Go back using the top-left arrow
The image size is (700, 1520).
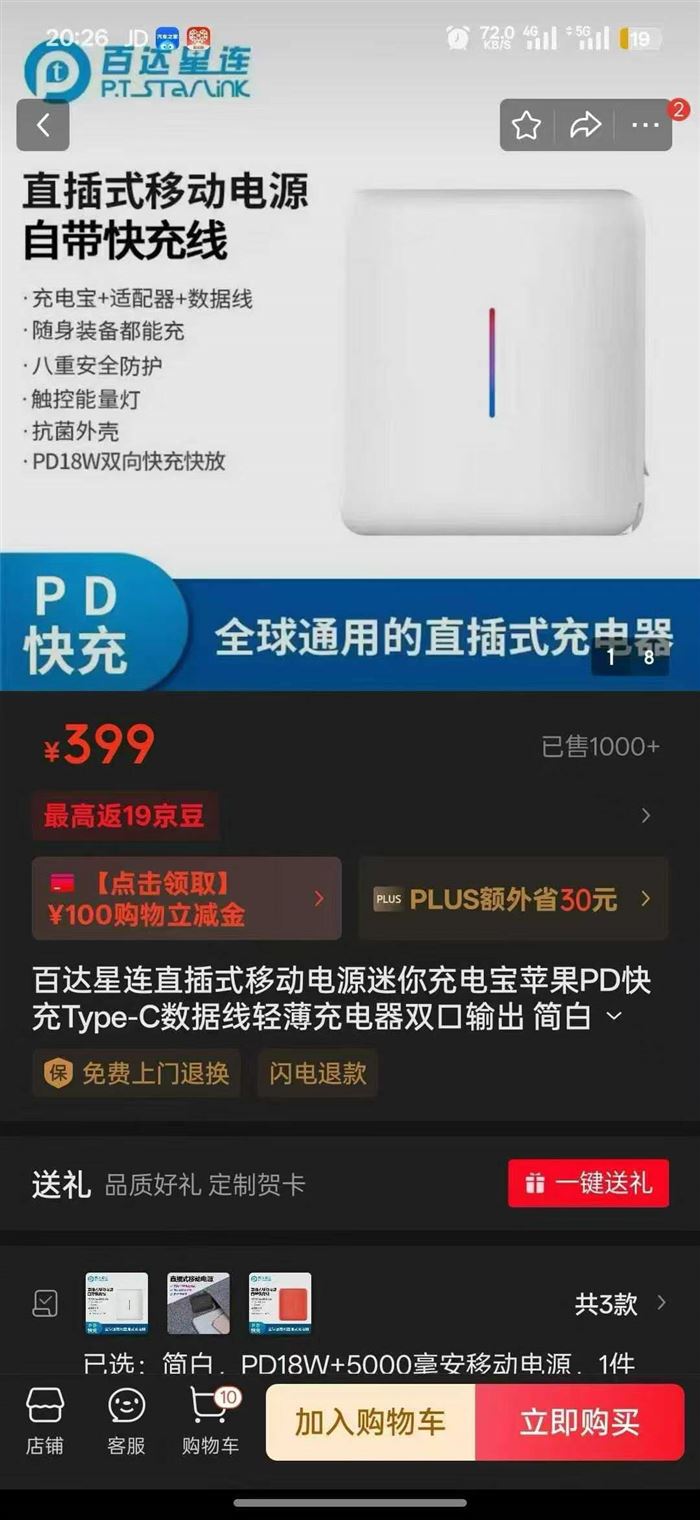pos(43,125)
